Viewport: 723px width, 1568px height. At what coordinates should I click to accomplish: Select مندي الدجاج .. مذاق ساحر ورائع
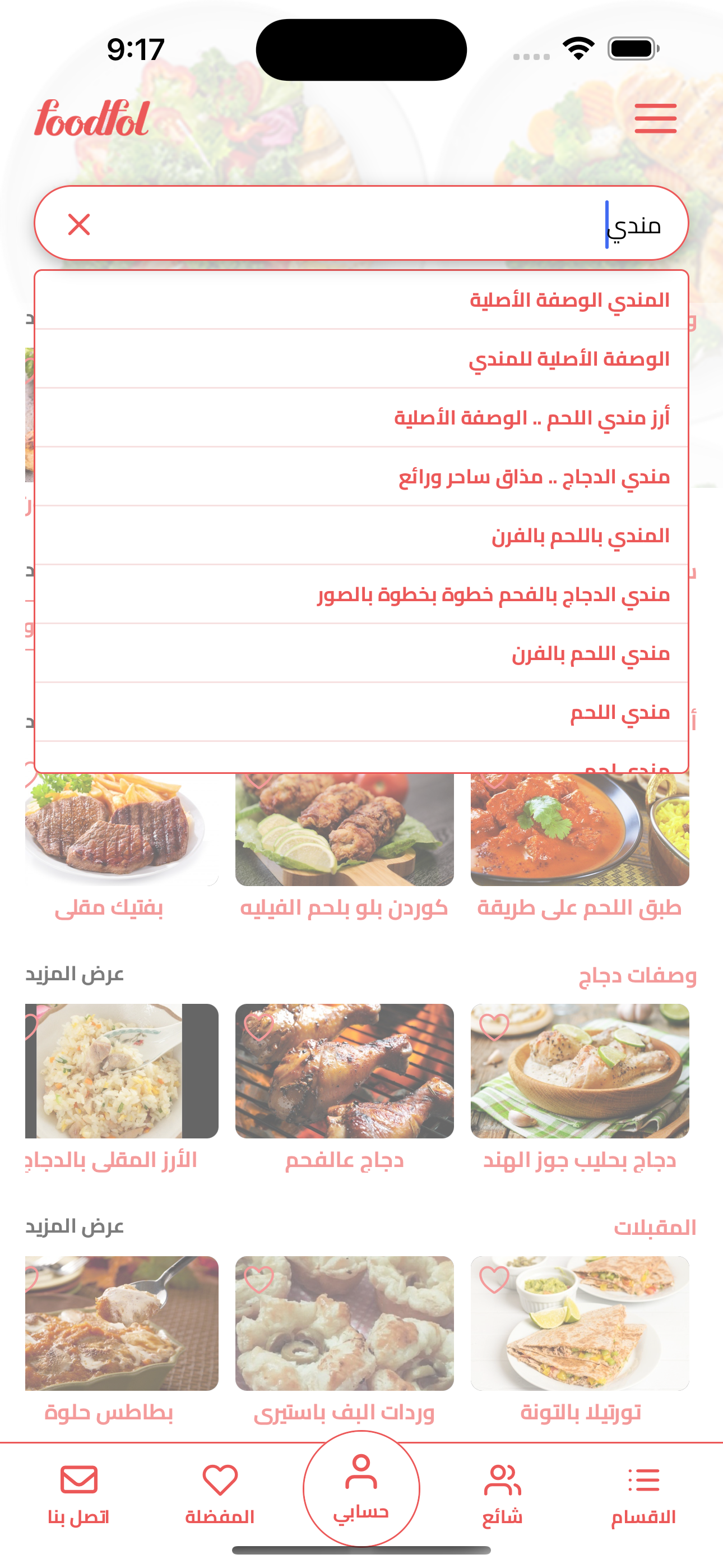pyautogui.click(x=534, y=477)
